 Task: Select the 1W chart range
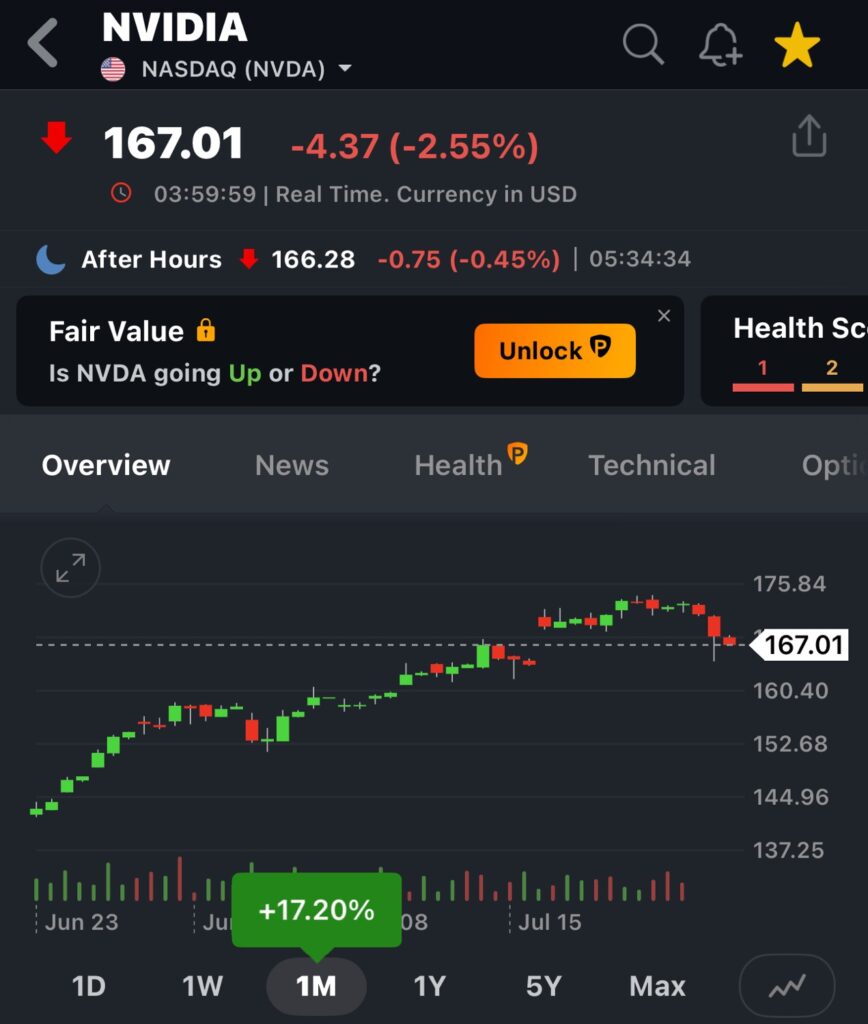click(x=202, y=986)
